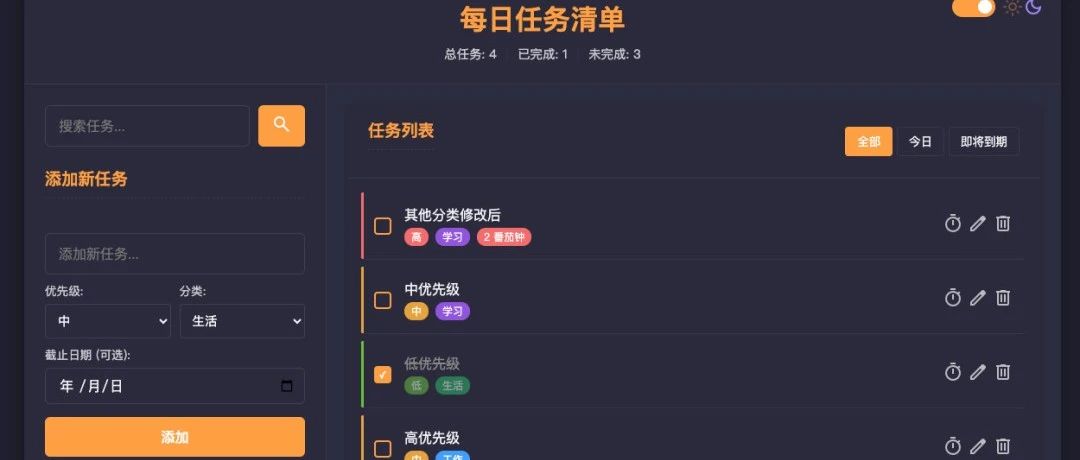Viewport: 1080px width, 460px height.
Task: Start the timer for 其他分类修改后
Action: [953, 223]
